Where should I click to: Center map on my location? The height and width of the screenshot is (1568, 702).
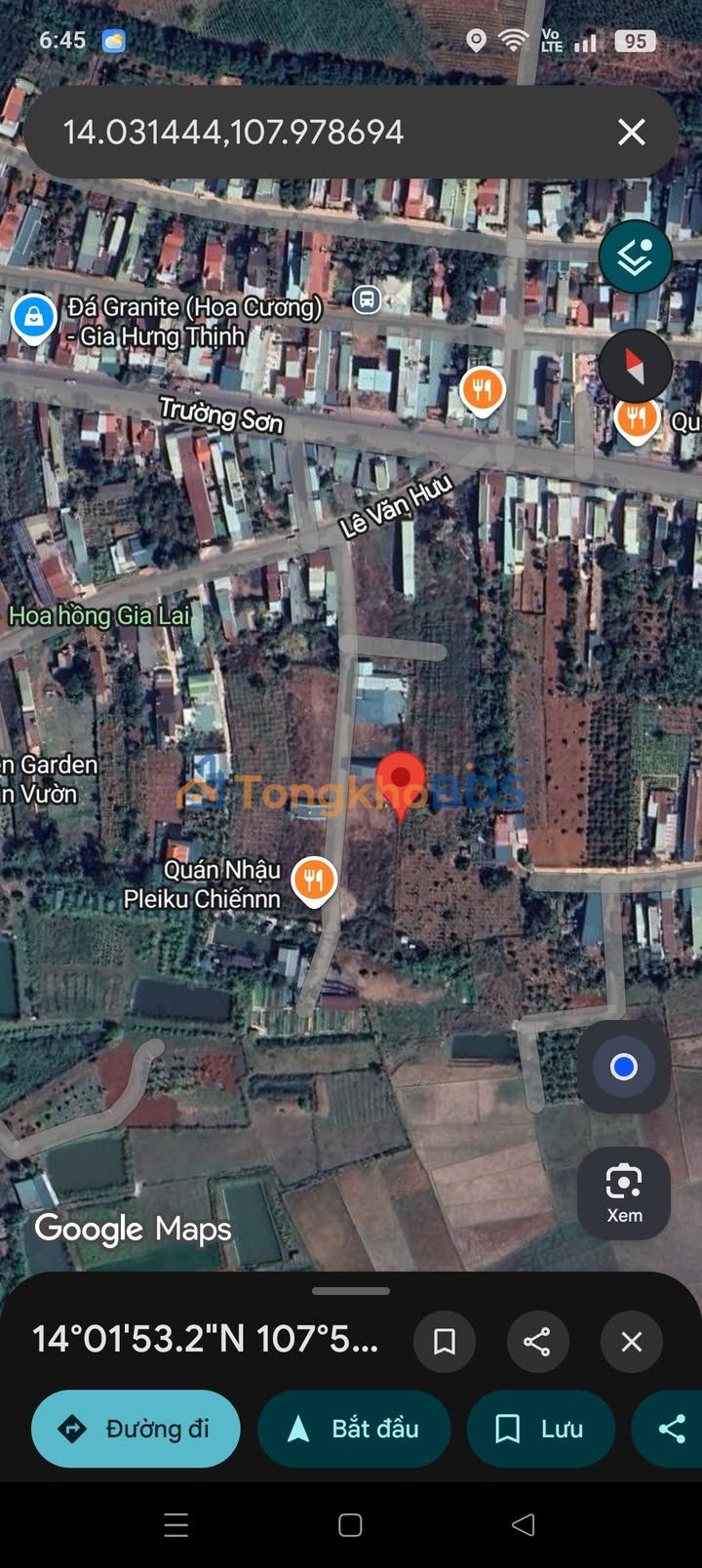[624, 1067]
